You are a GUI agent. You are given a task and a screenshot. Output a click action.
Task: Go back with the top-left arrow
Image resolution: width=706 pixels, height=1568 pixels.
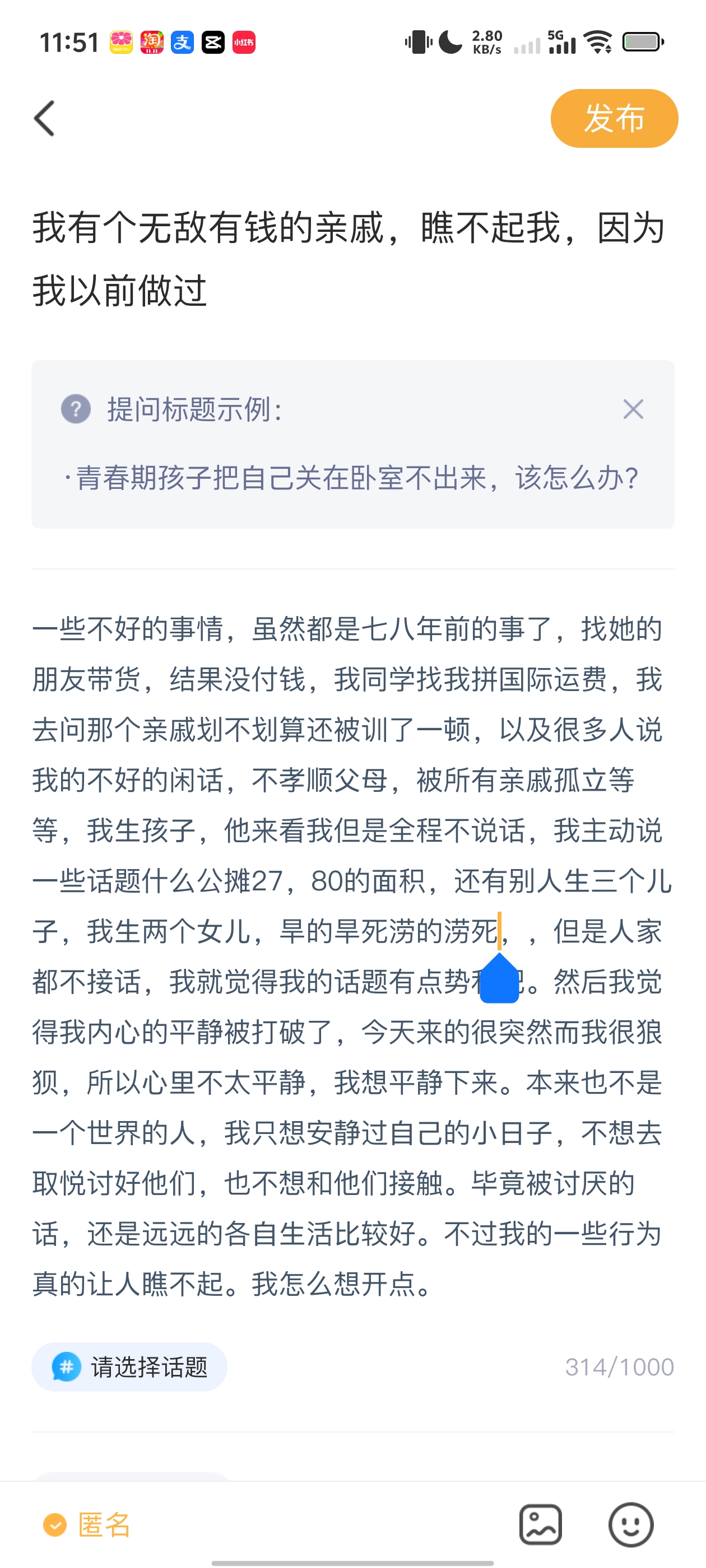tap(44, 119)
